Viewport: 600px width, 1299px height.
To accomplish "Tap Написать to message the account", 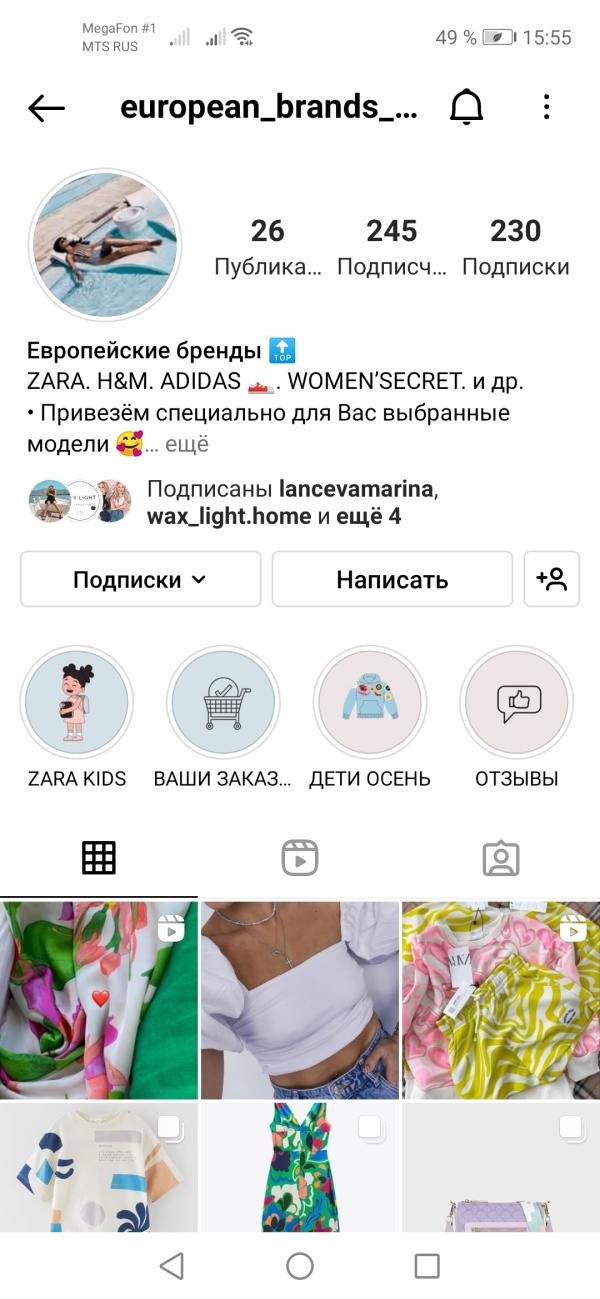I will pyautogui.click(x=392, y=579).
